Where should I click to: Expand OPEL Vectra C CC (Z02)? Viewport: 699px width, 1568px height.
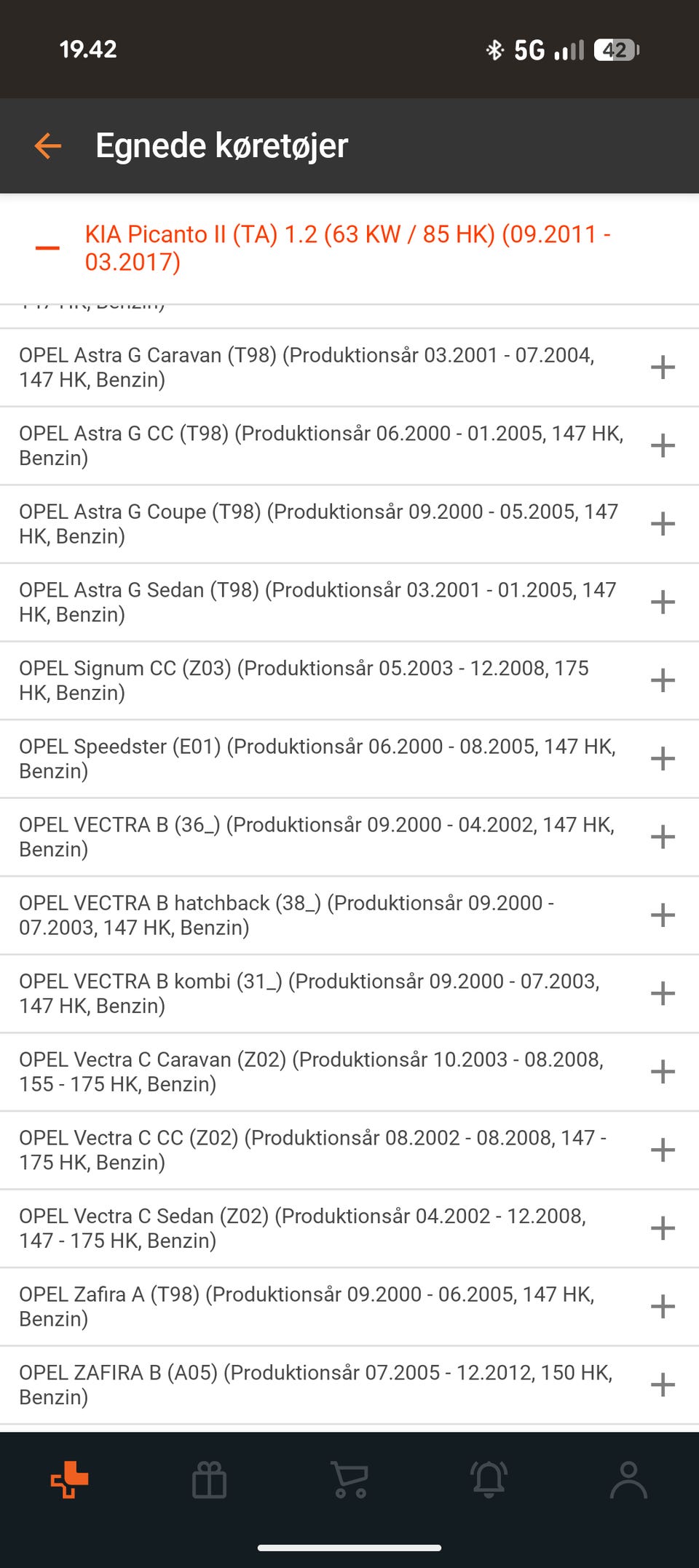pos(663,1150)
